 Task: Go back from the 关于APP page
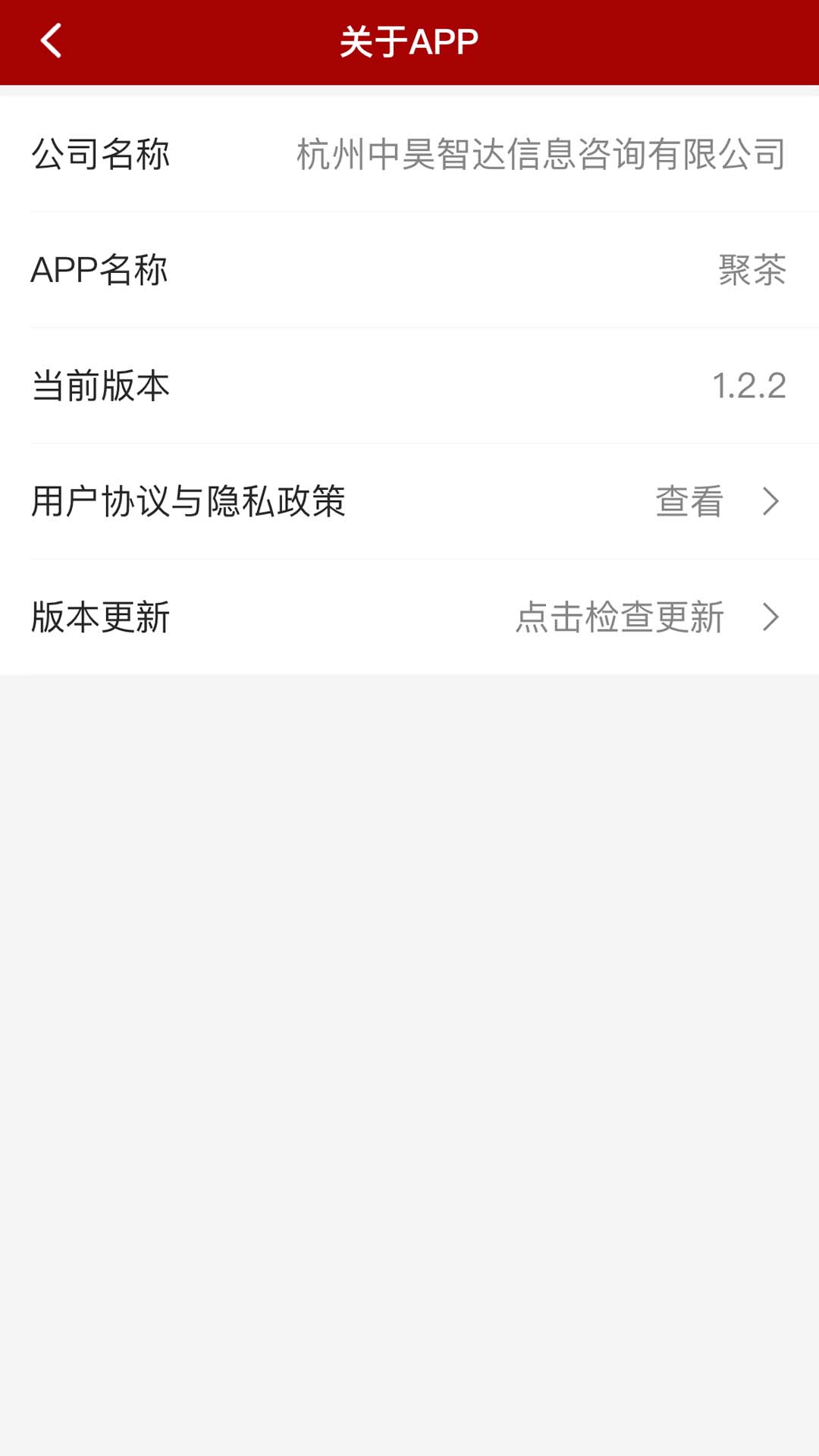pos(51,41)
